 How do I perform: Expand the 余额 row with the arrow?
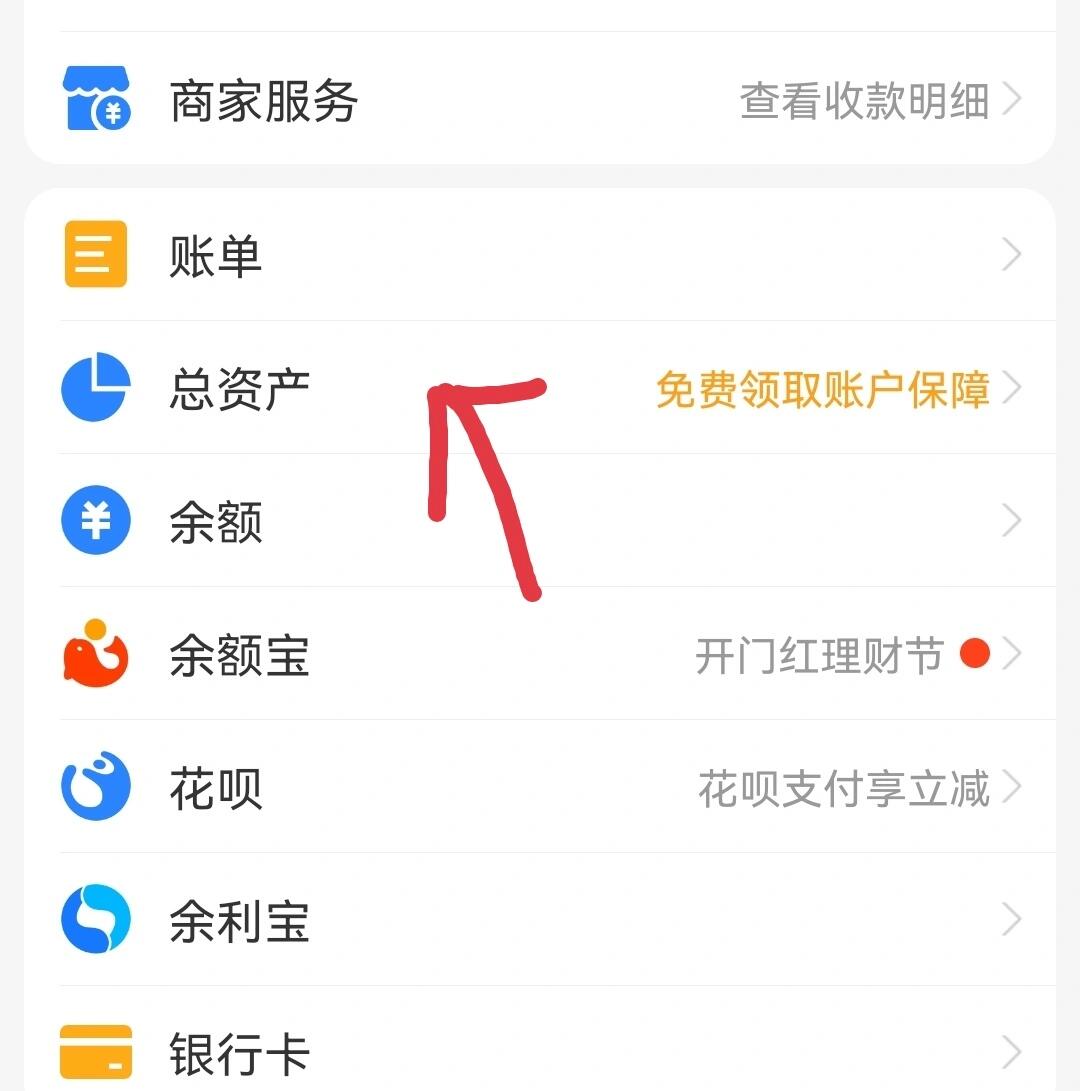[x=1012, y=521]
